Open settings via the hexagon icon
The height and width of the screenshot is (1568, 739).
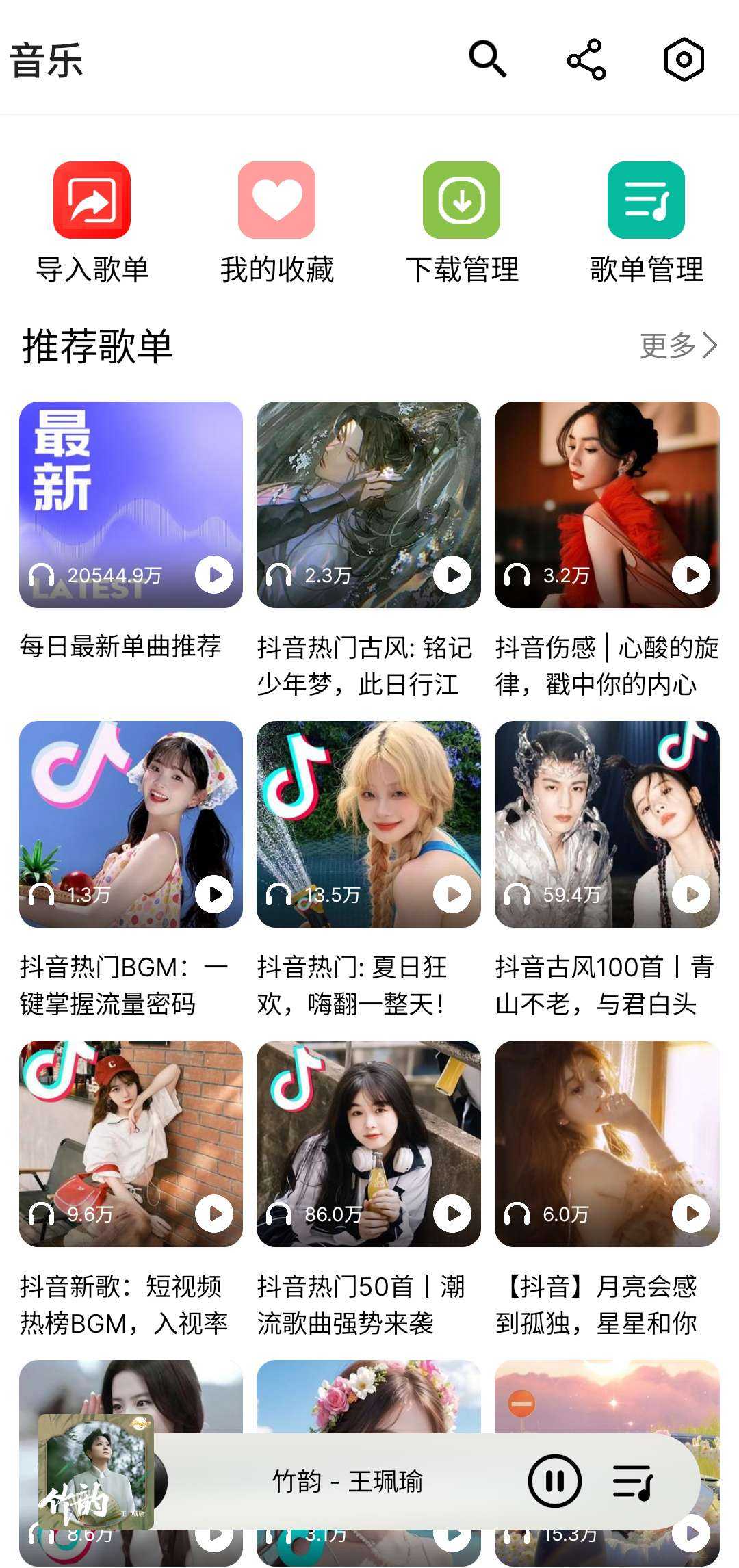(684, 60)
